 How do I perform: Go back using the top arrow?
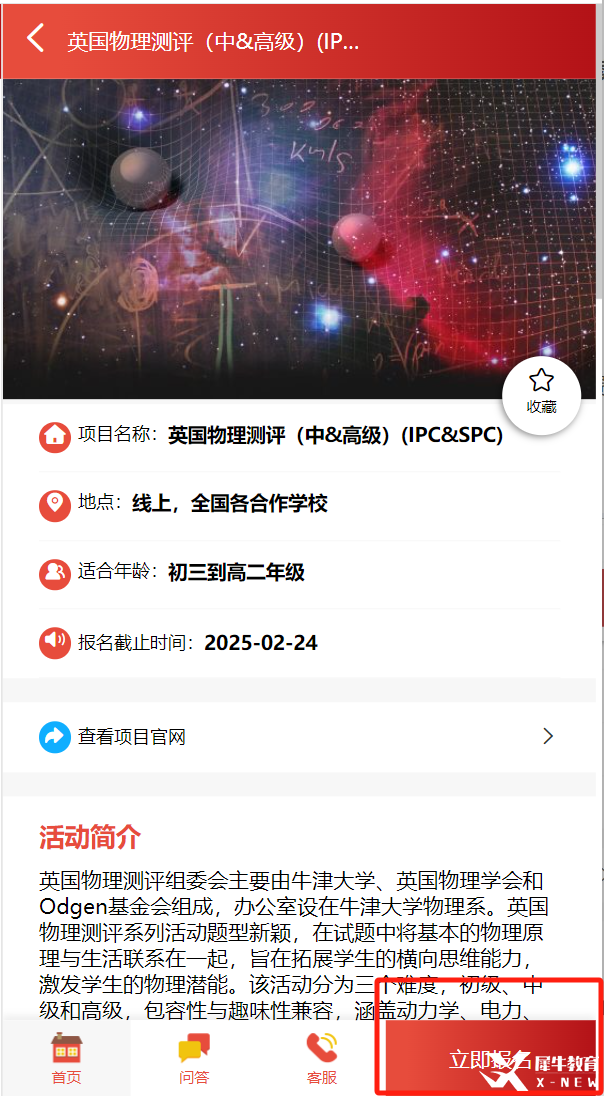(36, 40)
